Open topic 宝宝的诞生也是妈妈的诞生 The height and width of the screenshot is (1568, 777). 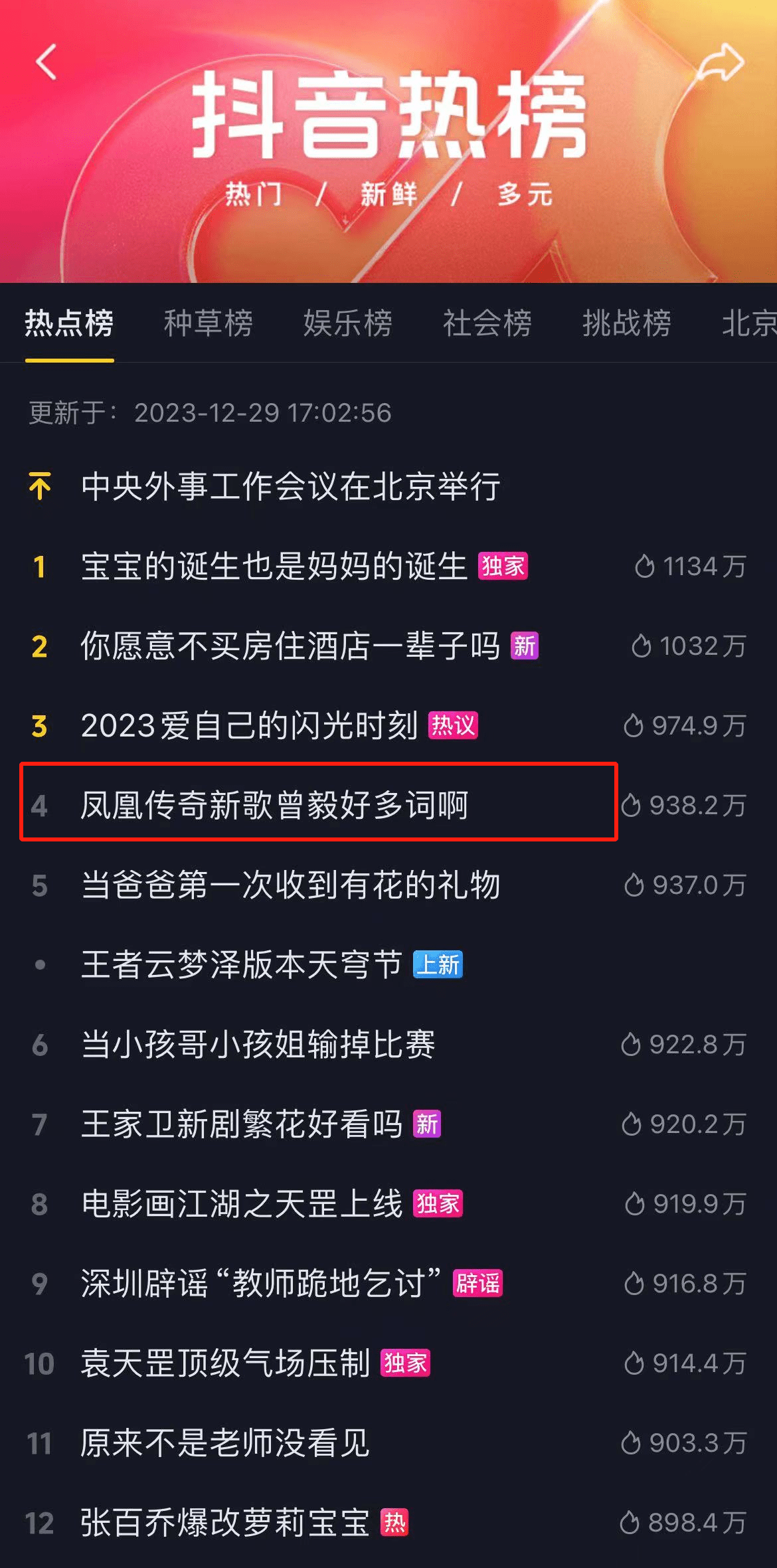click(x=274, y=566)
